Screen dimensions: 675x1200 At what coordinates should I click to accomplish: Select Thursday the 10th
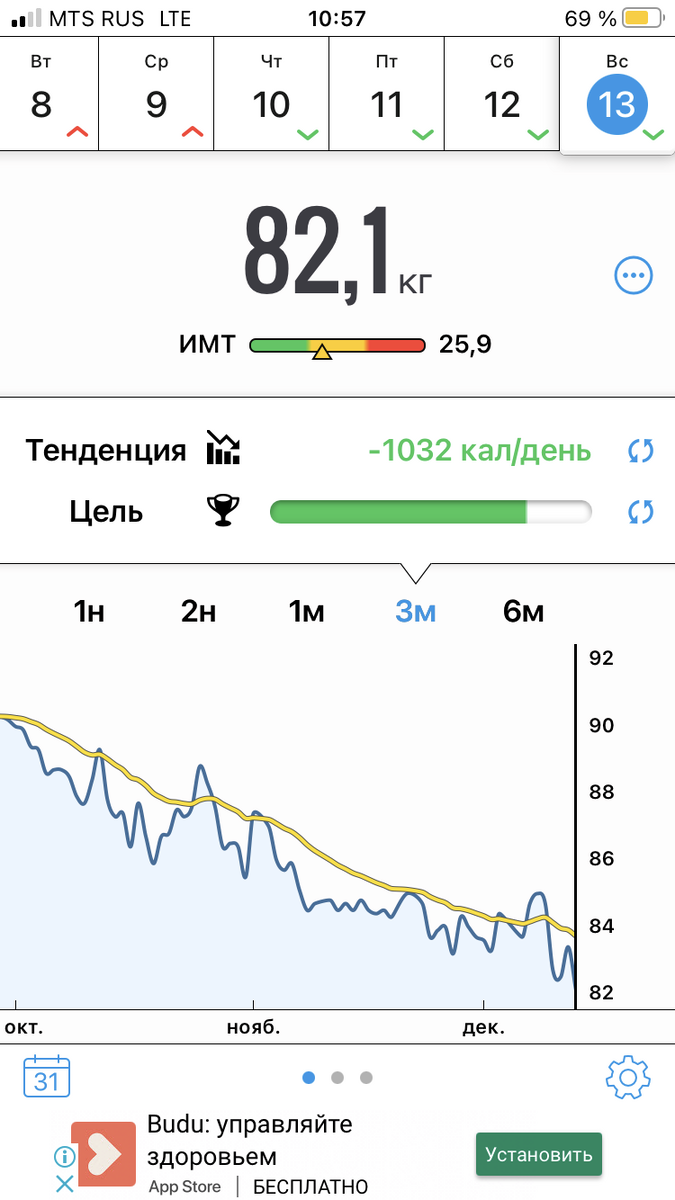(271, 94)
